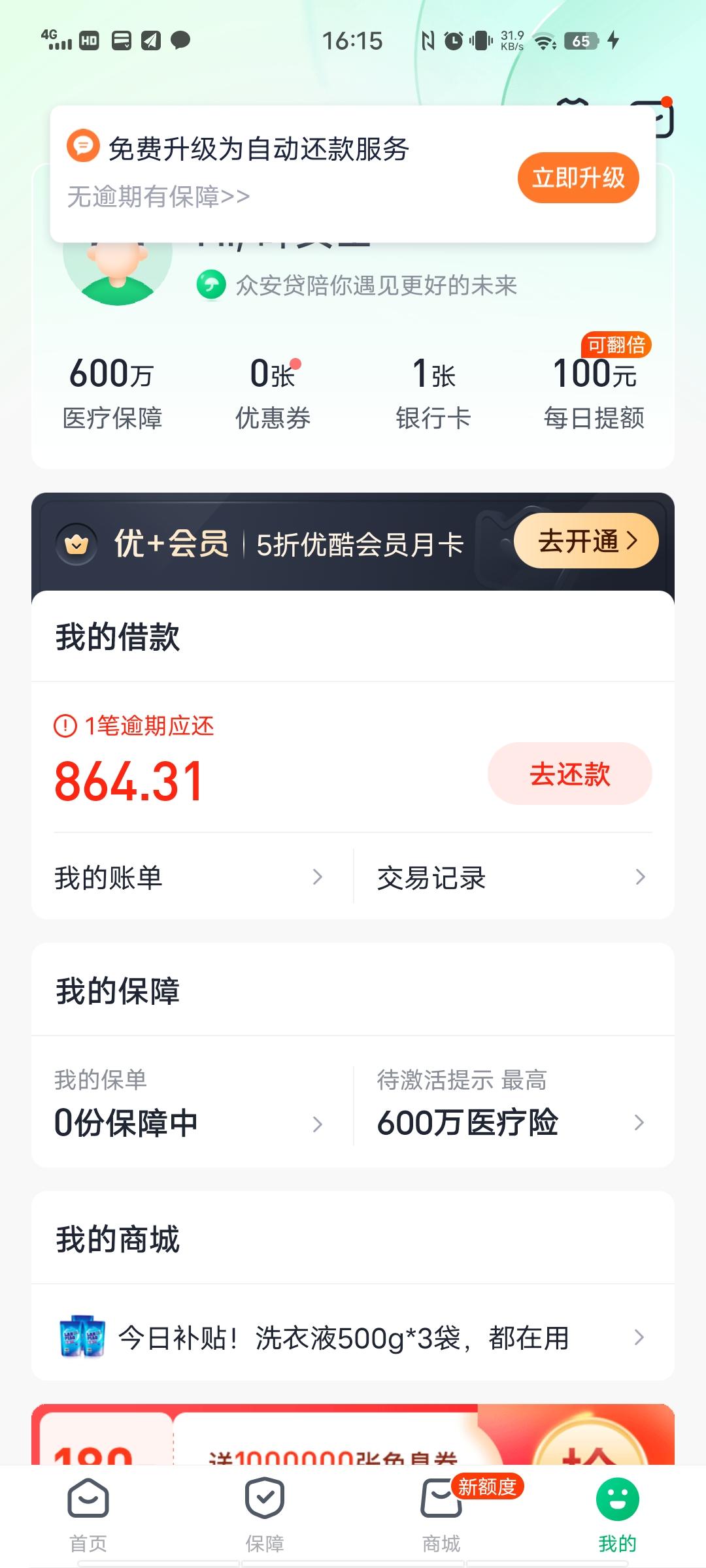
Task: Open 每日提额 daily limit increase
Action: click(594, 392)
